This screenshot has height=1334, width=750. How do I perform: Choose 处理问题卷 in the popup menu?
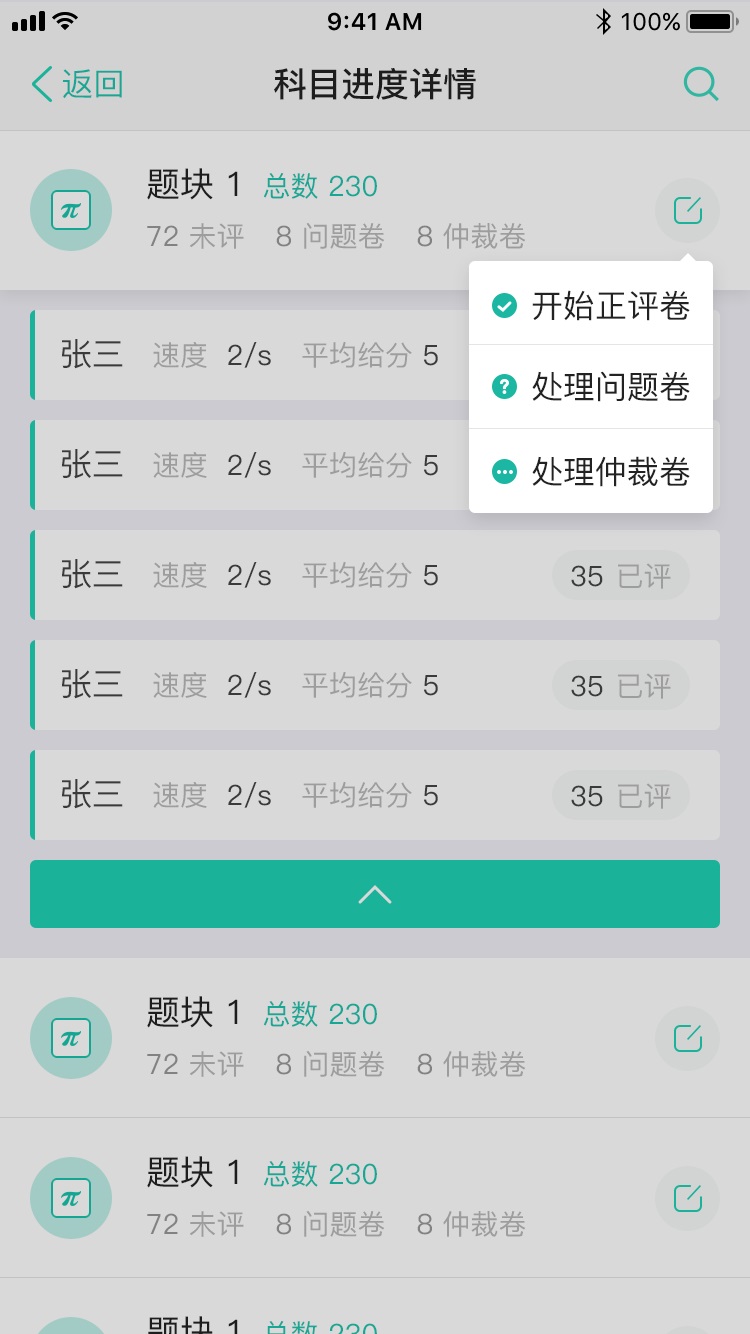591,387
